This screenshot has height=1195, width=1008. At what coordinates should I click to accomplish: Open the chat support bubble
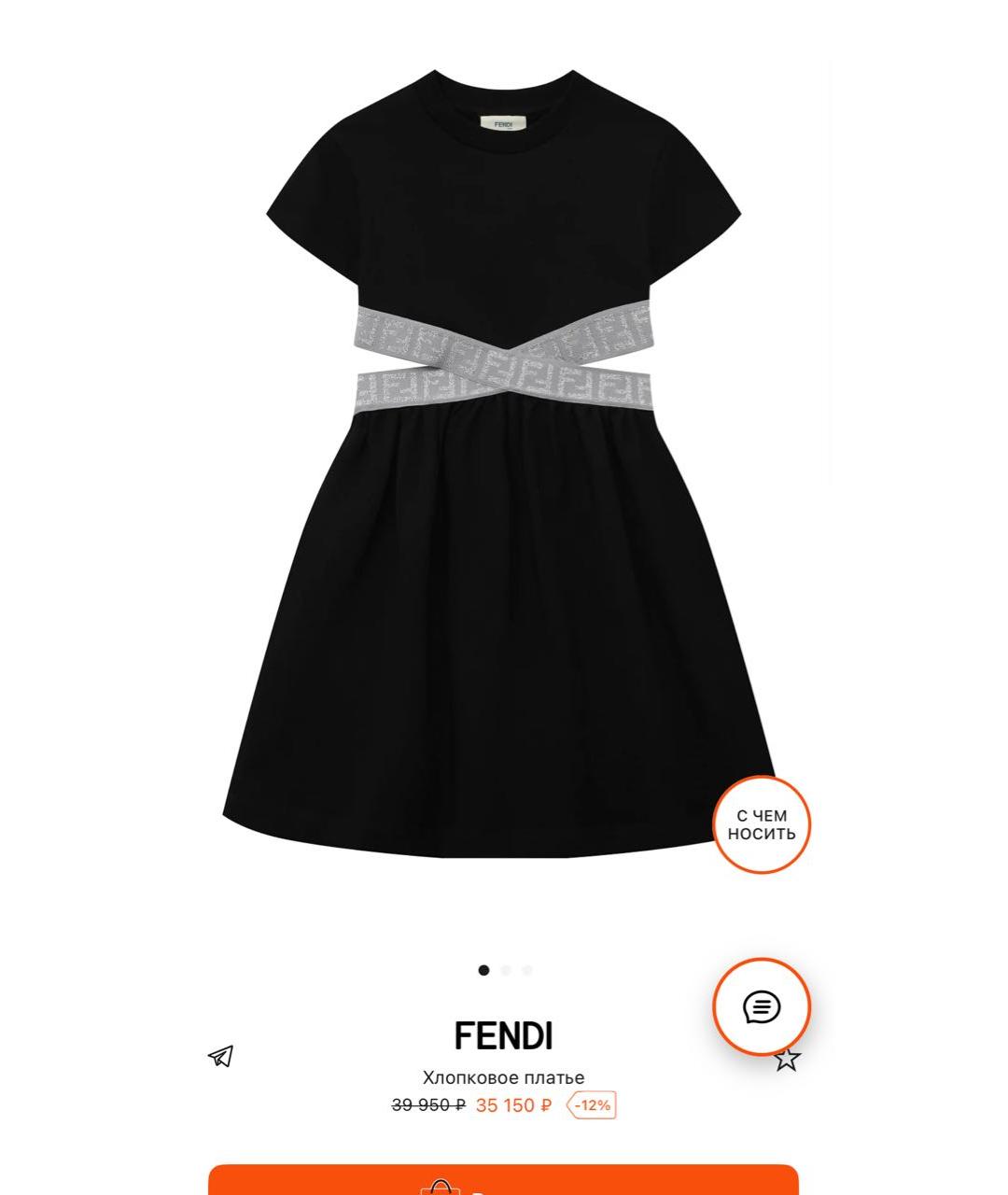point(762,1006)
